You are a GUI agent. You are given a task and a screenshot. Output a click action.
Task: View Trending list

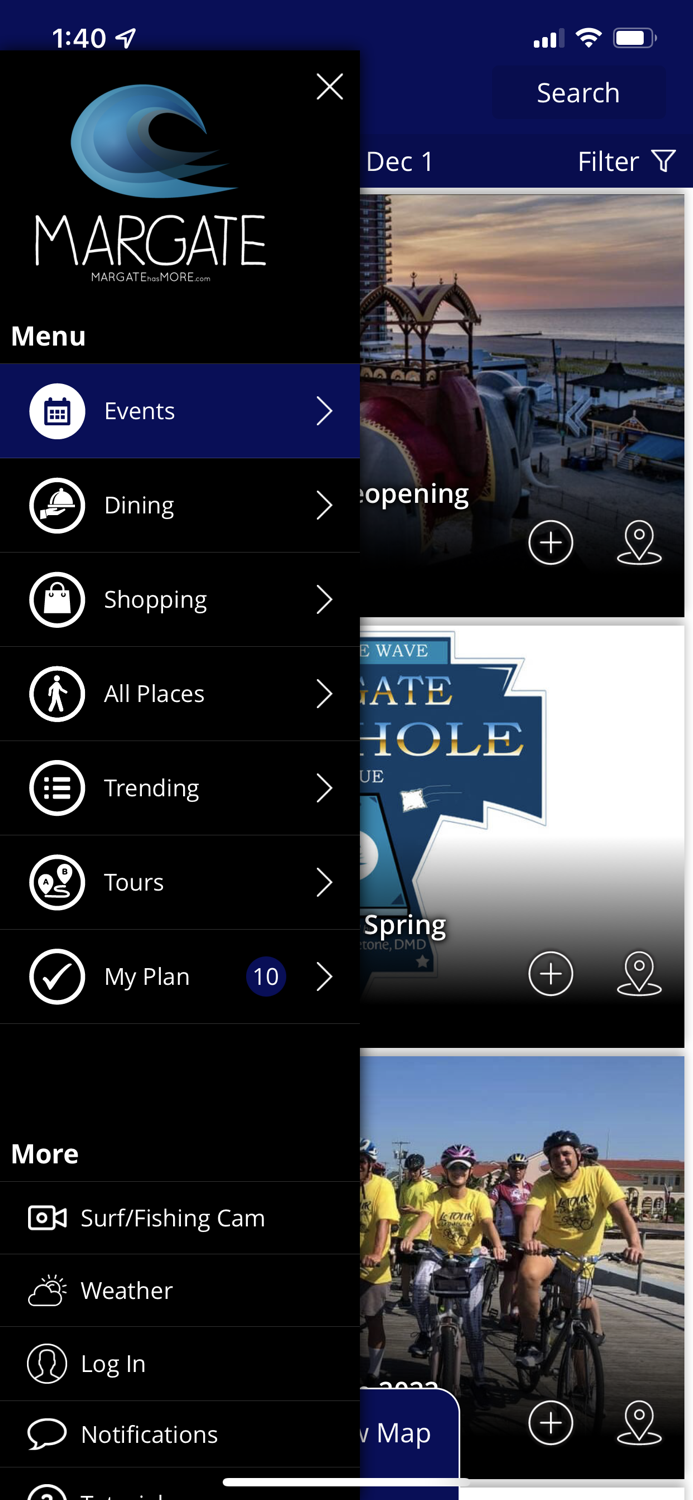coord(180,788)
